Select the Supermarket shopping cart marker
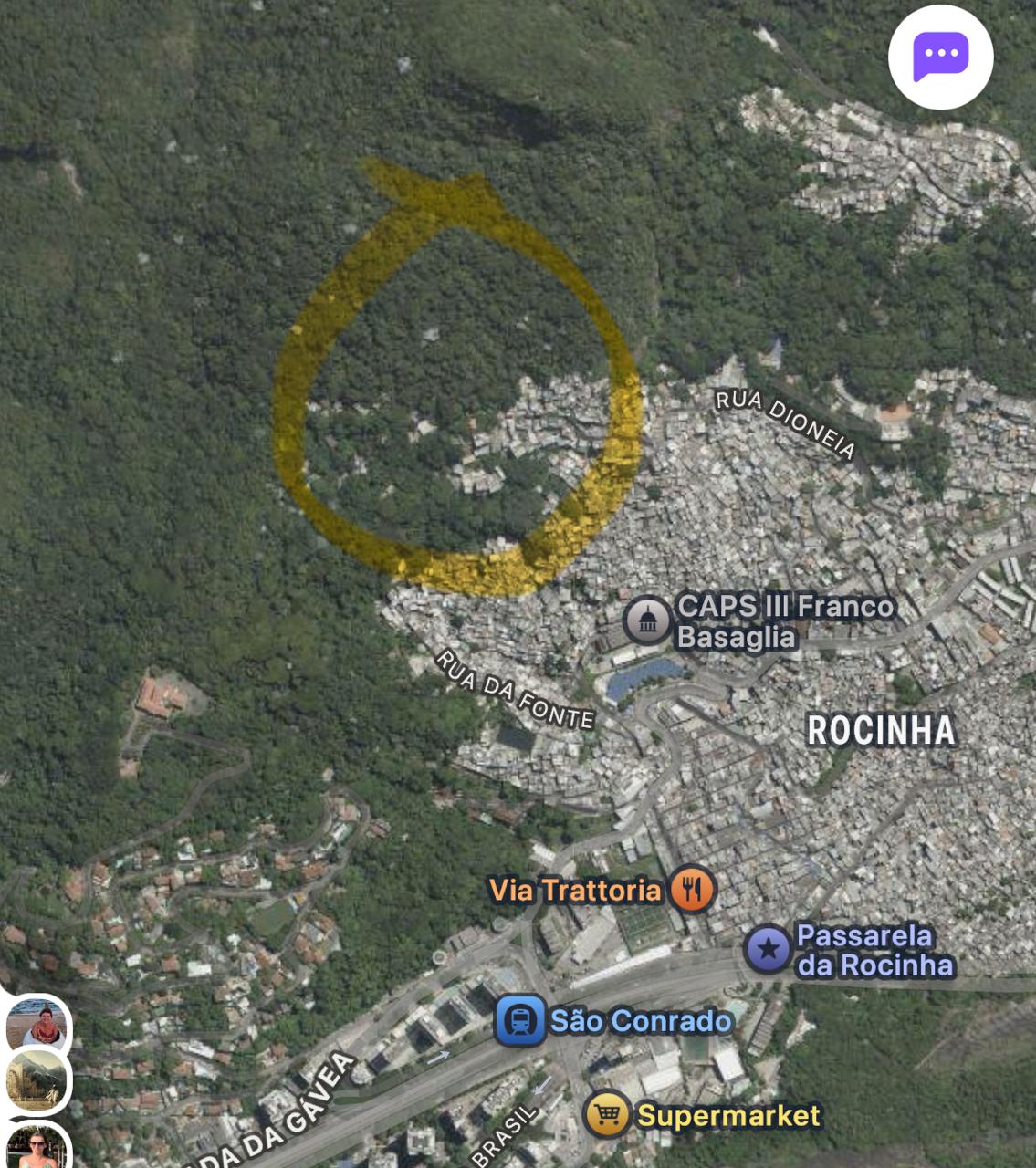1036x1168 pixels. point(608,1114)
